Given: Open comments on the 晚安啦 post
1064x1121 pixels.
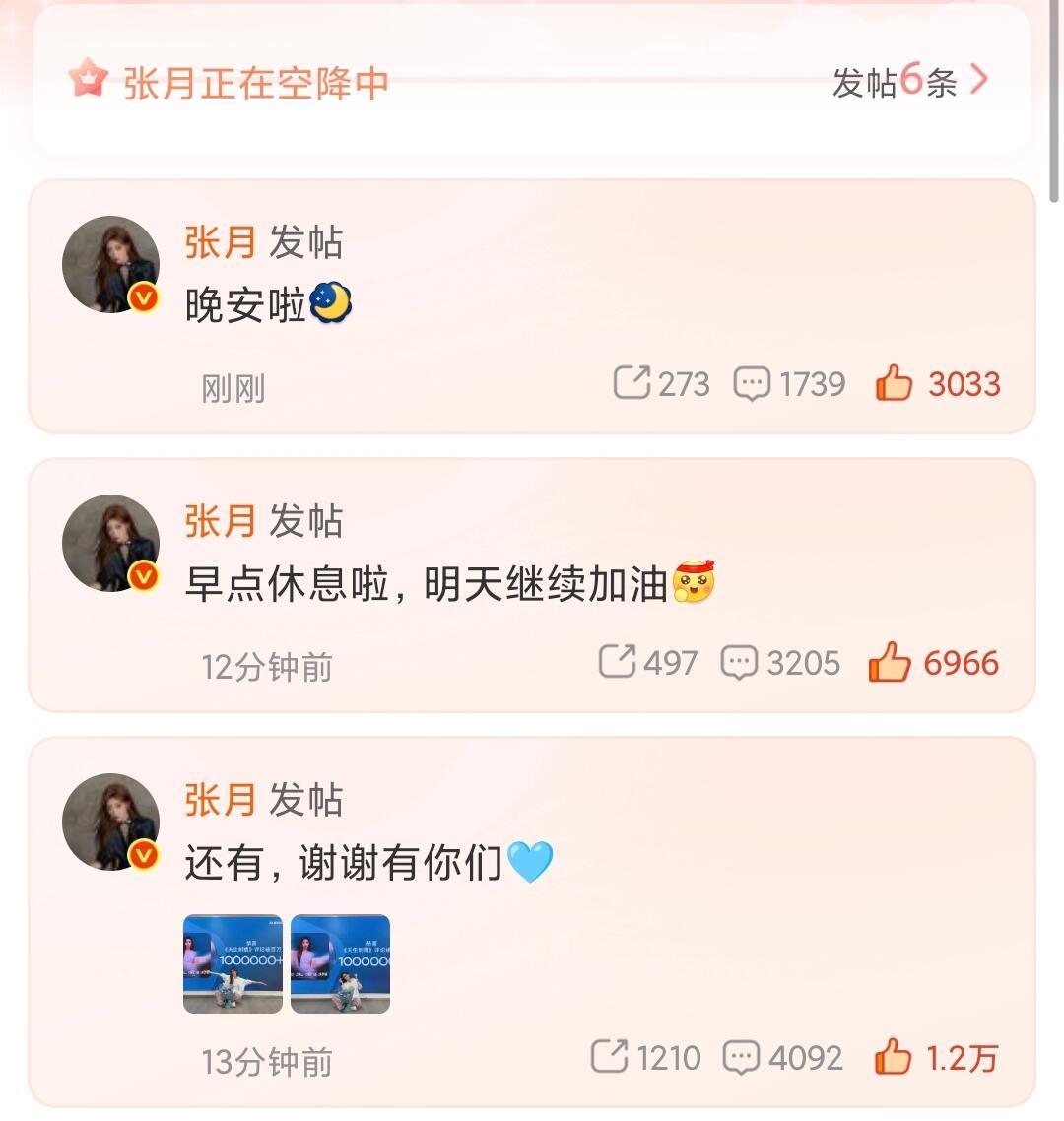Looking at the screenshot, I should coord(789,384).
